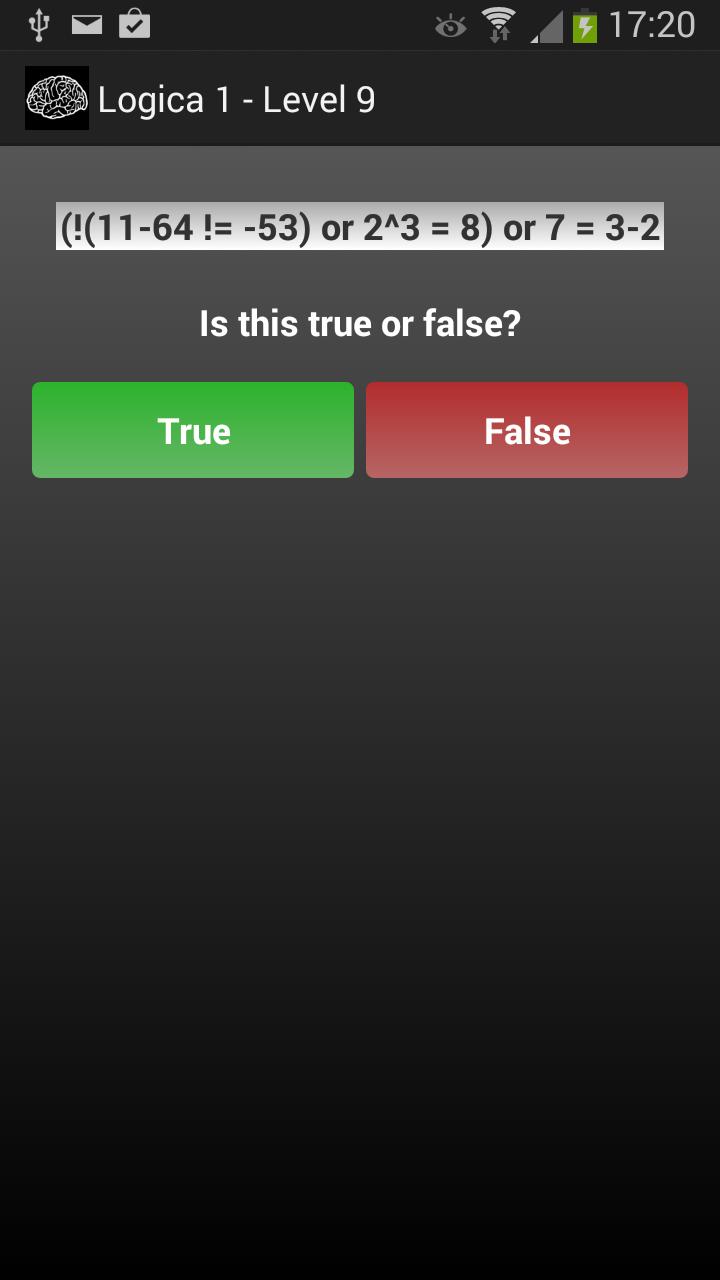Tap the clock showing 17:20
Image resolution: width=720 pixels, height=1280 pixels.
click(652, 24)
